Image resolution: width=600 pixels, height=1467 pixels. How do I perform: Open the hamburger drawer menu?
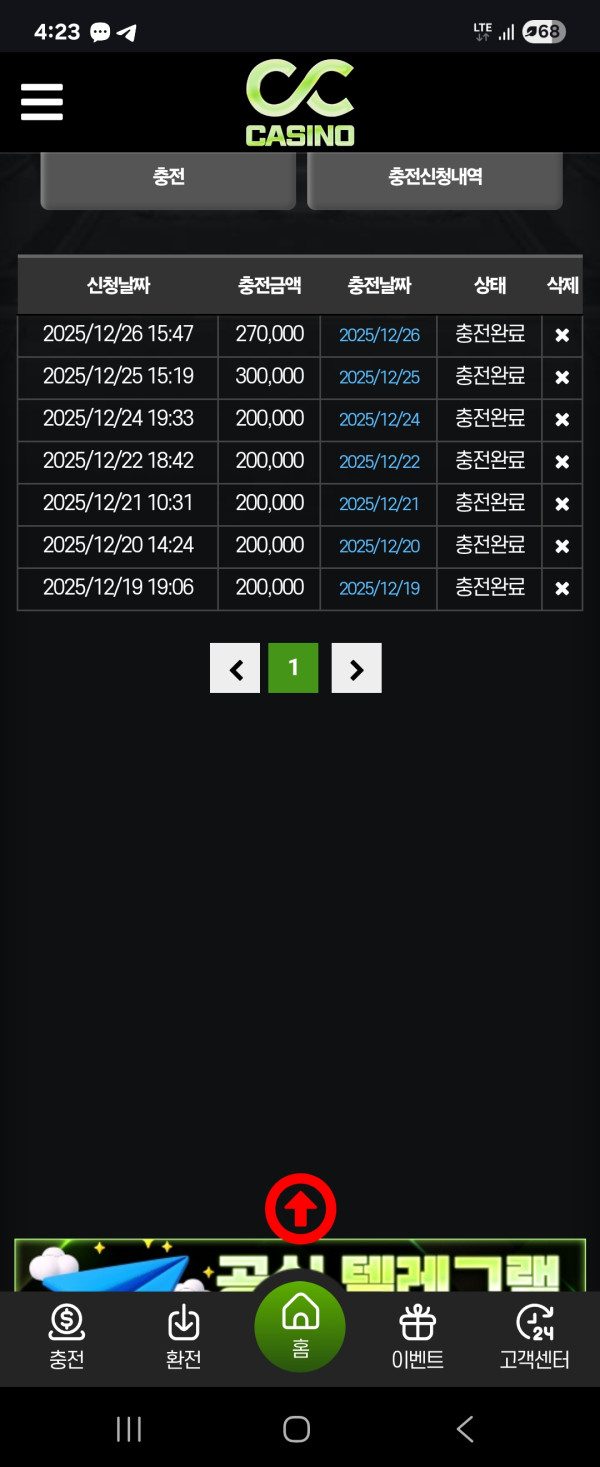(x=41, y=101)
